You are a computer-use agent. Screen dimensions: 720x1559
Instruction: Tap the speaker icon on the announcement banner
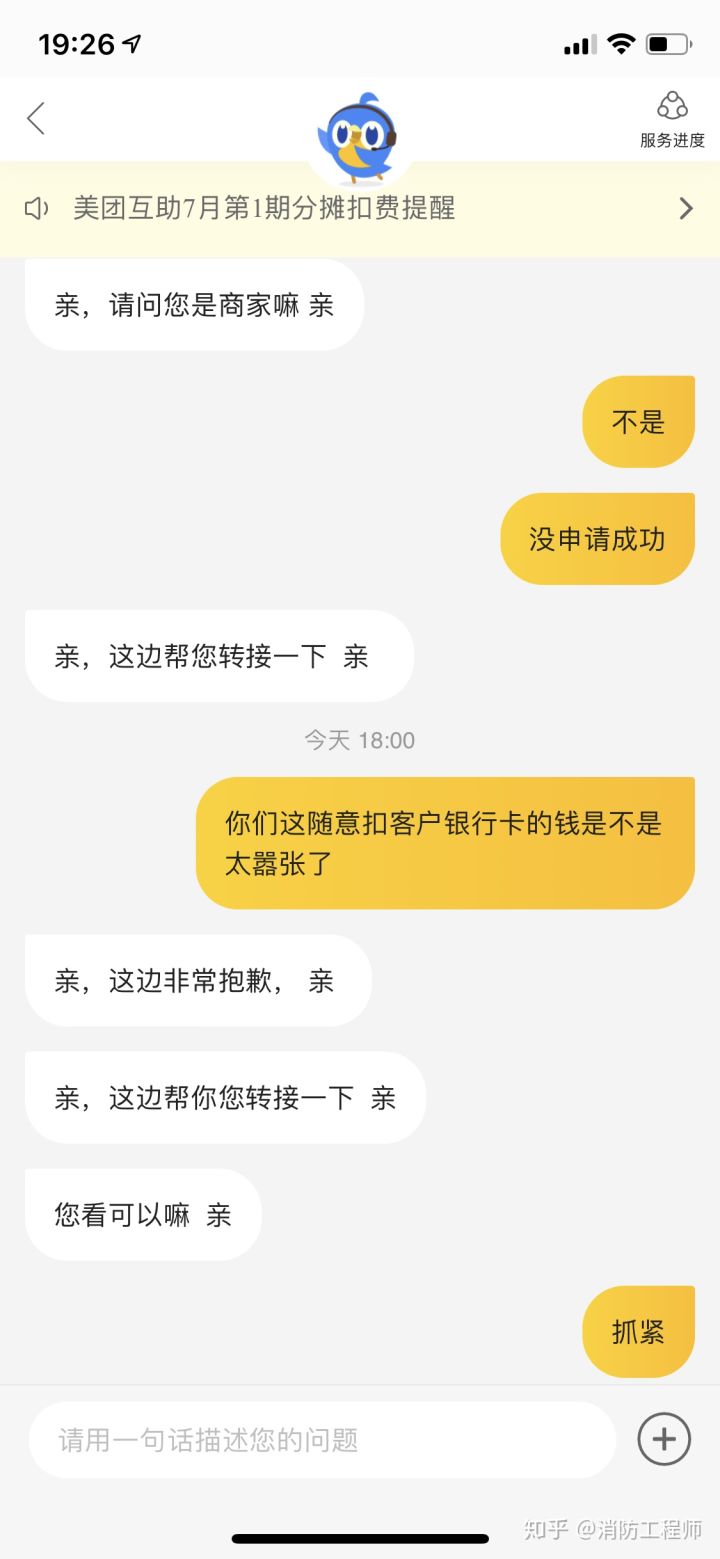(37, 208)
